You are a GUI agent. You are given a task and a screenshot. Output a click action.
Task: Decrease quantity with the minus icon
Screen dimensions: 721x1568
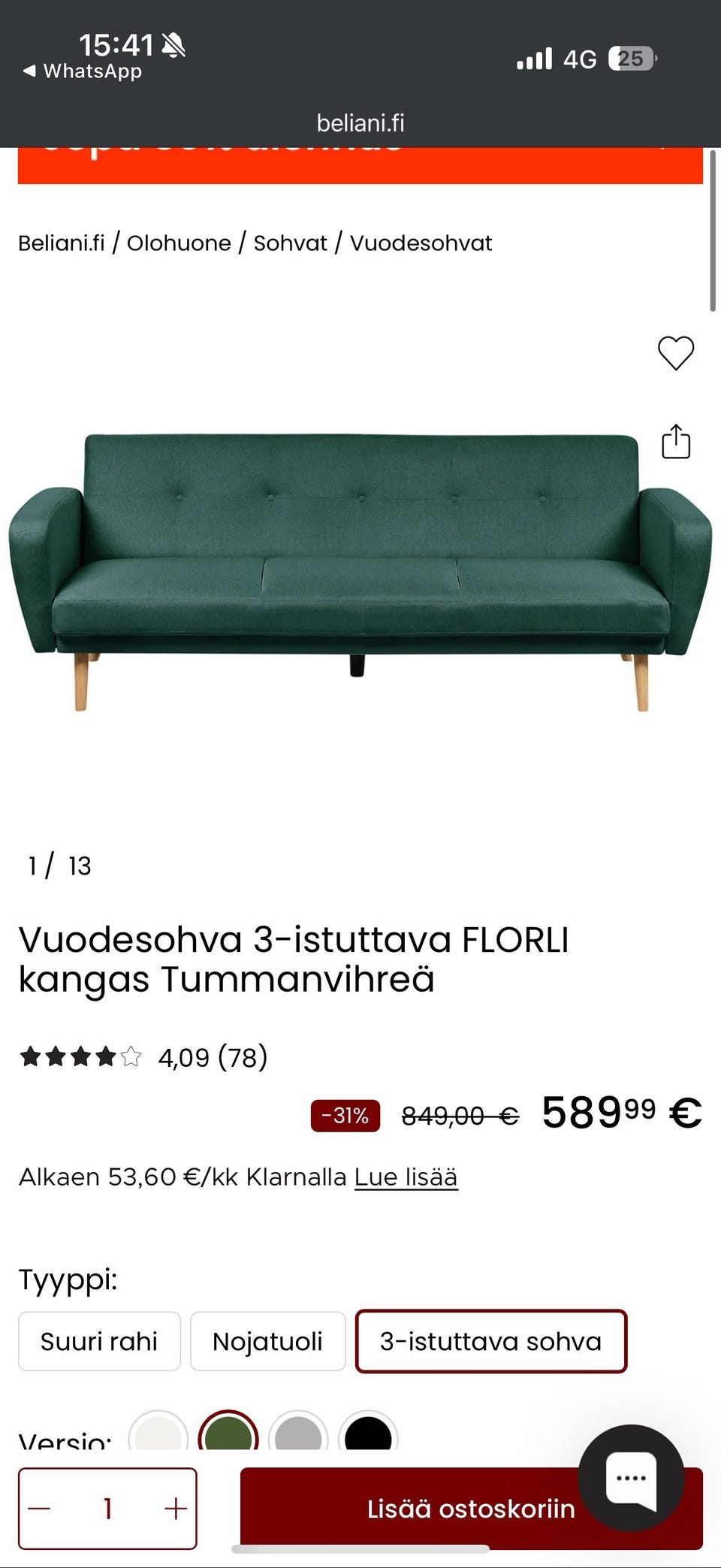click(x=39, y=1509)
